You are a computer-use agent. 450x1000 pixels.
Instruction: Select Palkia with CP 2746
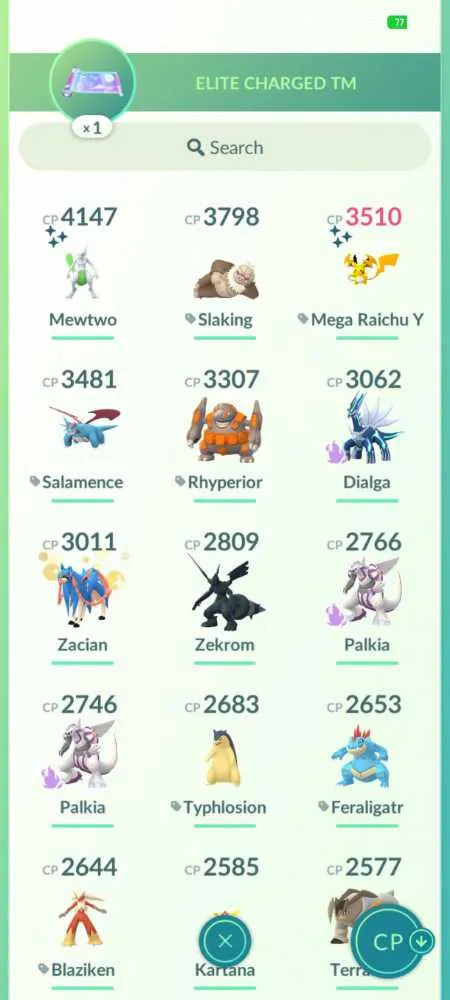(x=83, y=759)
